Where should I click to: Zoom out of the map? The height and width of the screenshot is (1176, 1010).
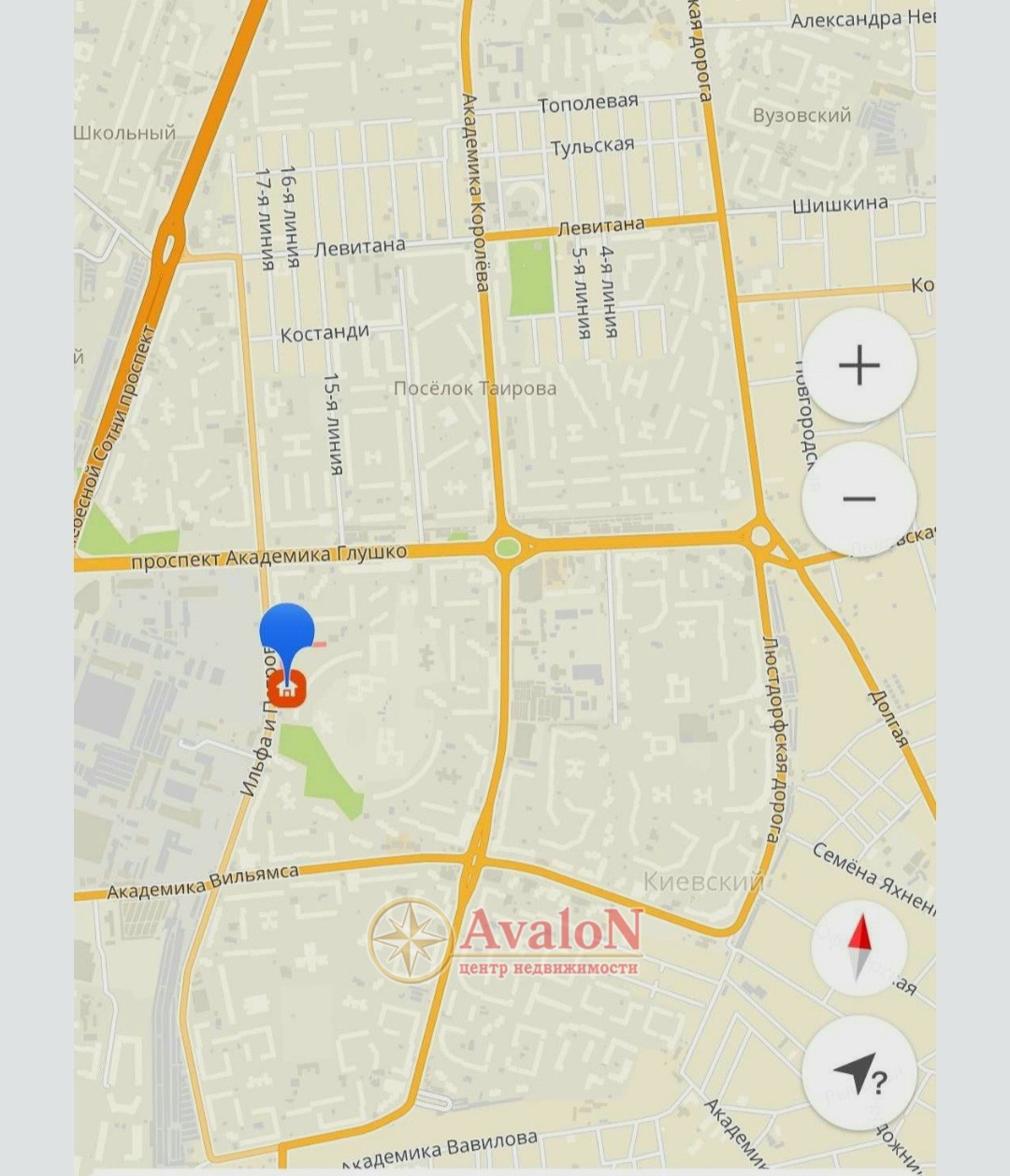pos(858,499)
